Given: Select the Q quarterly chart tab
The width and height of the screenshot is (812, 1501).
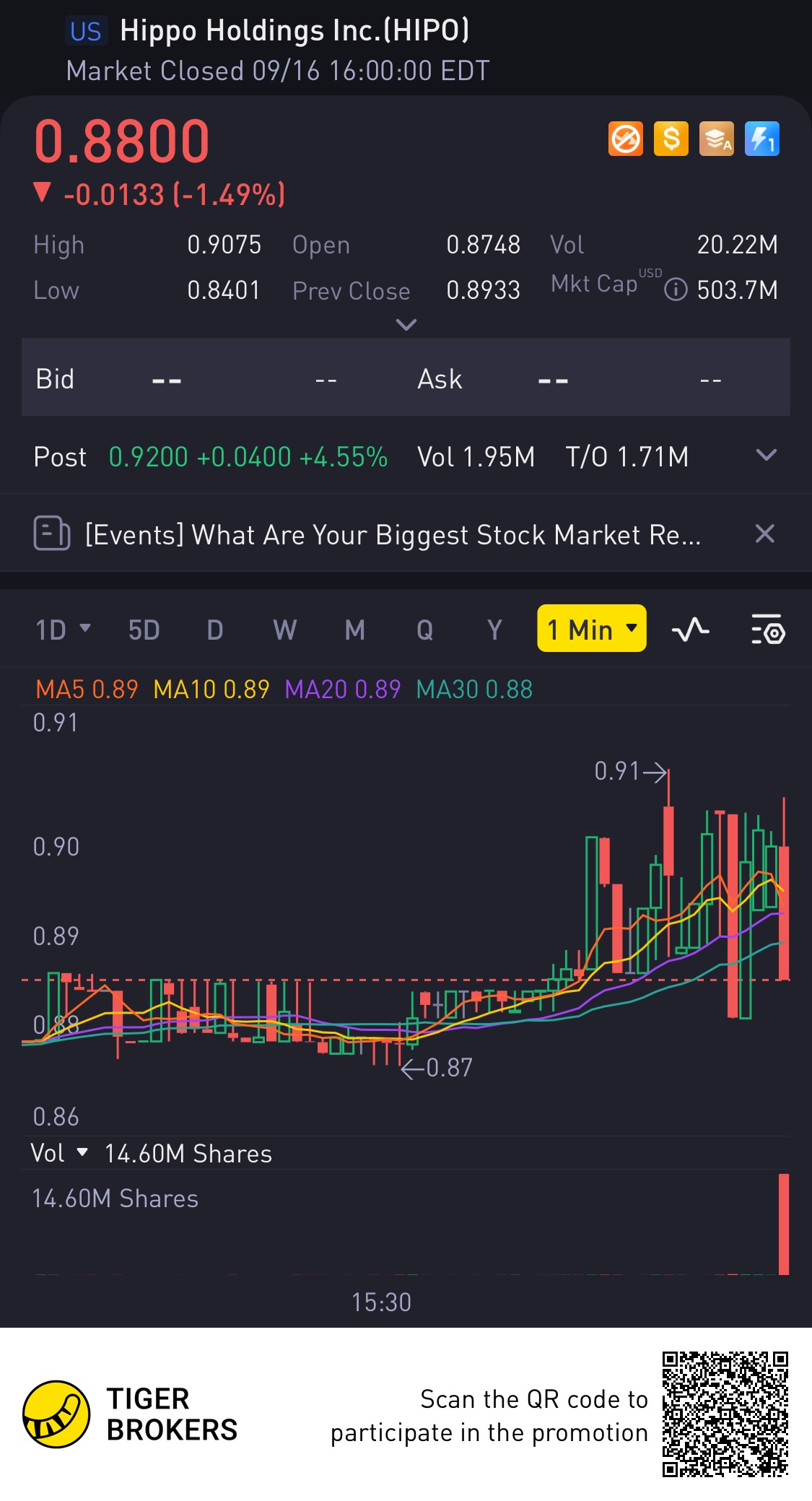Looking at the screenshot, I should point(424,630).
